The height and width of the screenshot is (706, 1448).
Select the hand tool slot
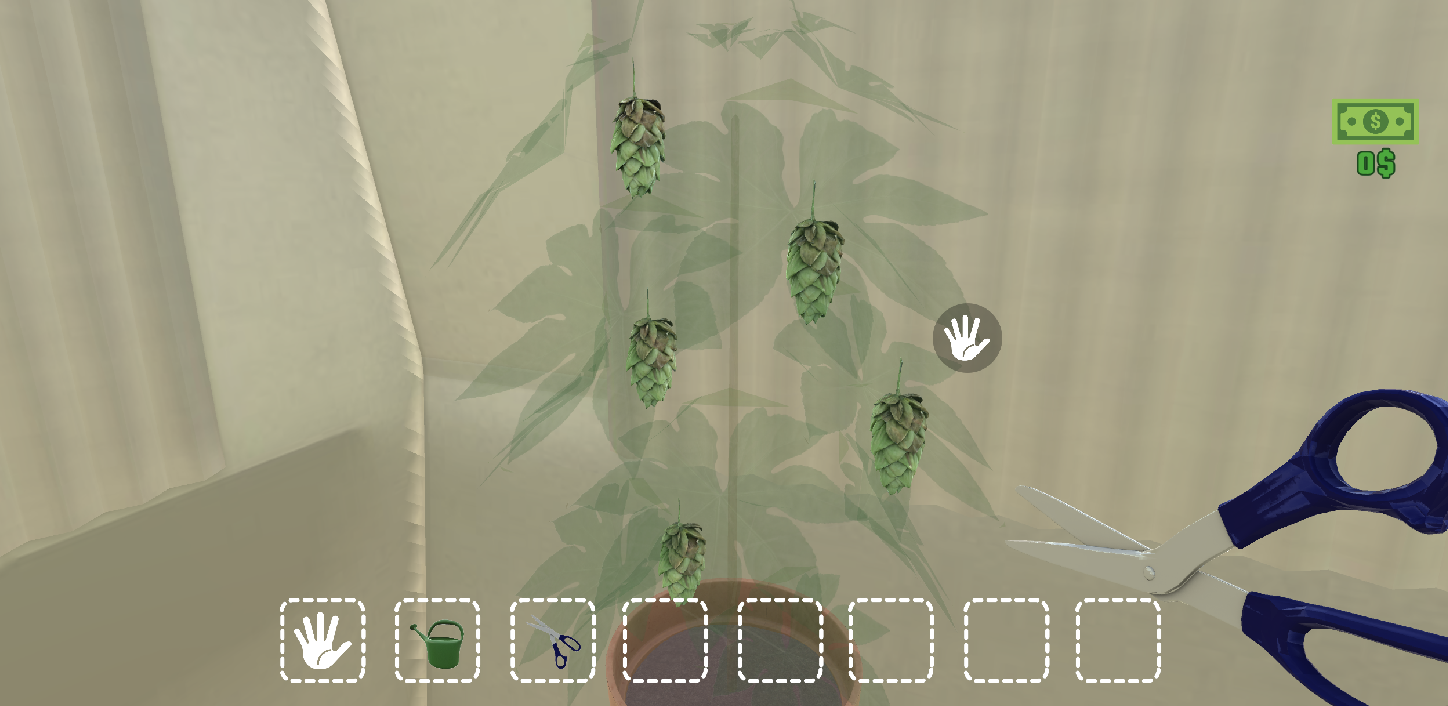tap(322, 641)
